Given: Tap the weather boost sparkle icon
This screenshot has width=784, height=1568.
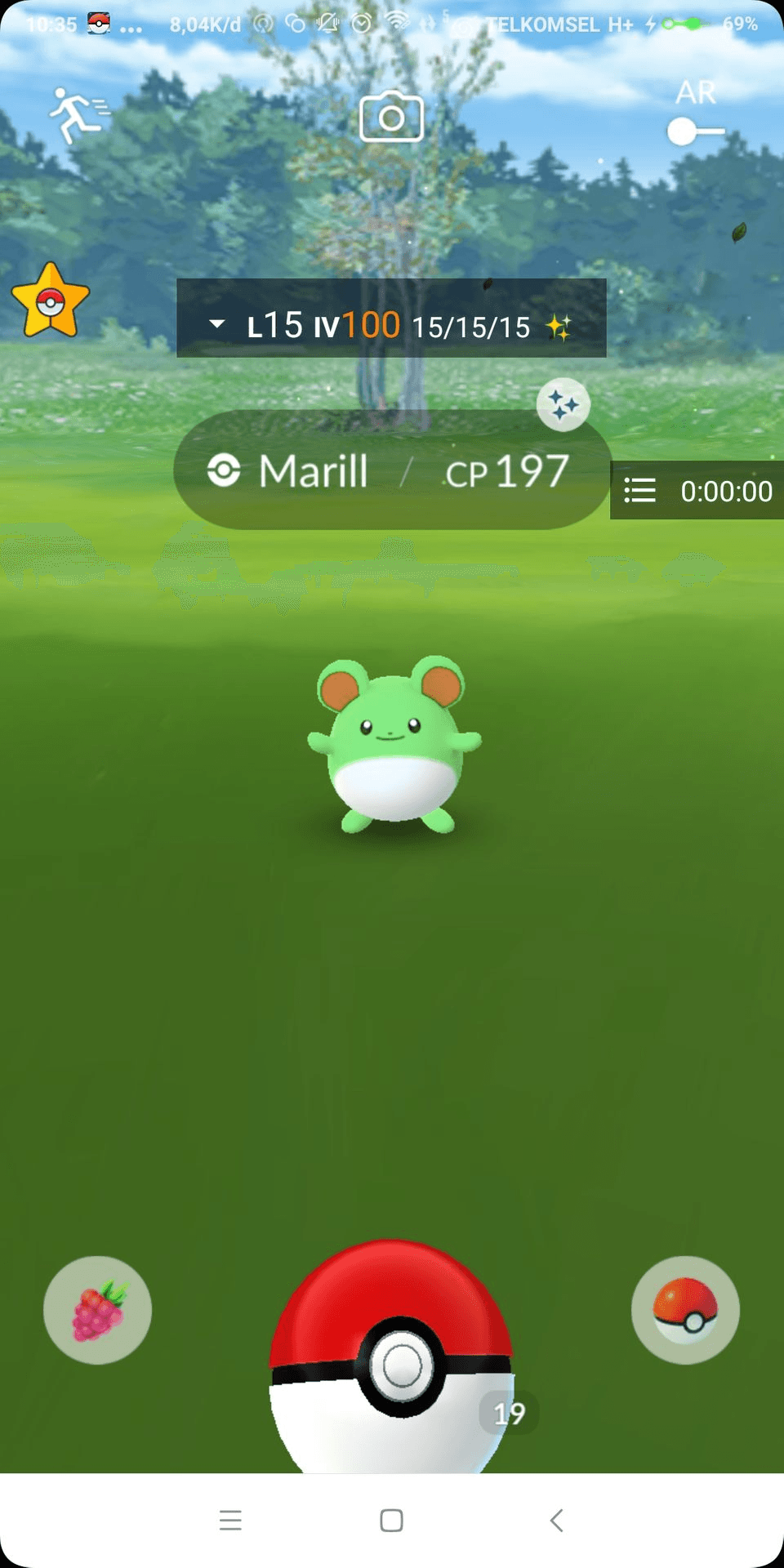Looking at the screenshot, I should click(563, 404).
